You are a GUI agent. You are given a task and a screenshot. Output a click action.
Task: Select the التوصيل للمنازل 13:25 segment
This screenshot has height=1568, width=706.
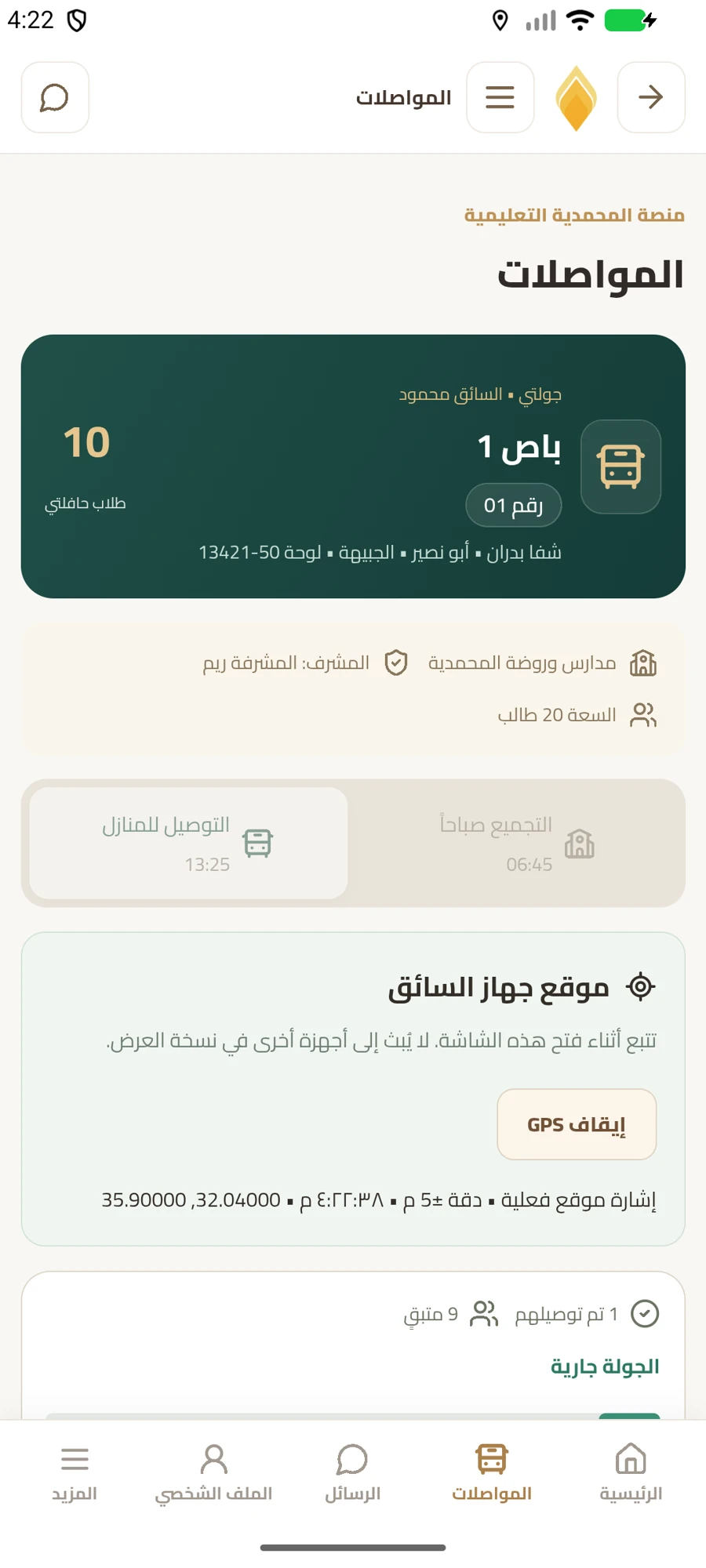click(188, 843)
